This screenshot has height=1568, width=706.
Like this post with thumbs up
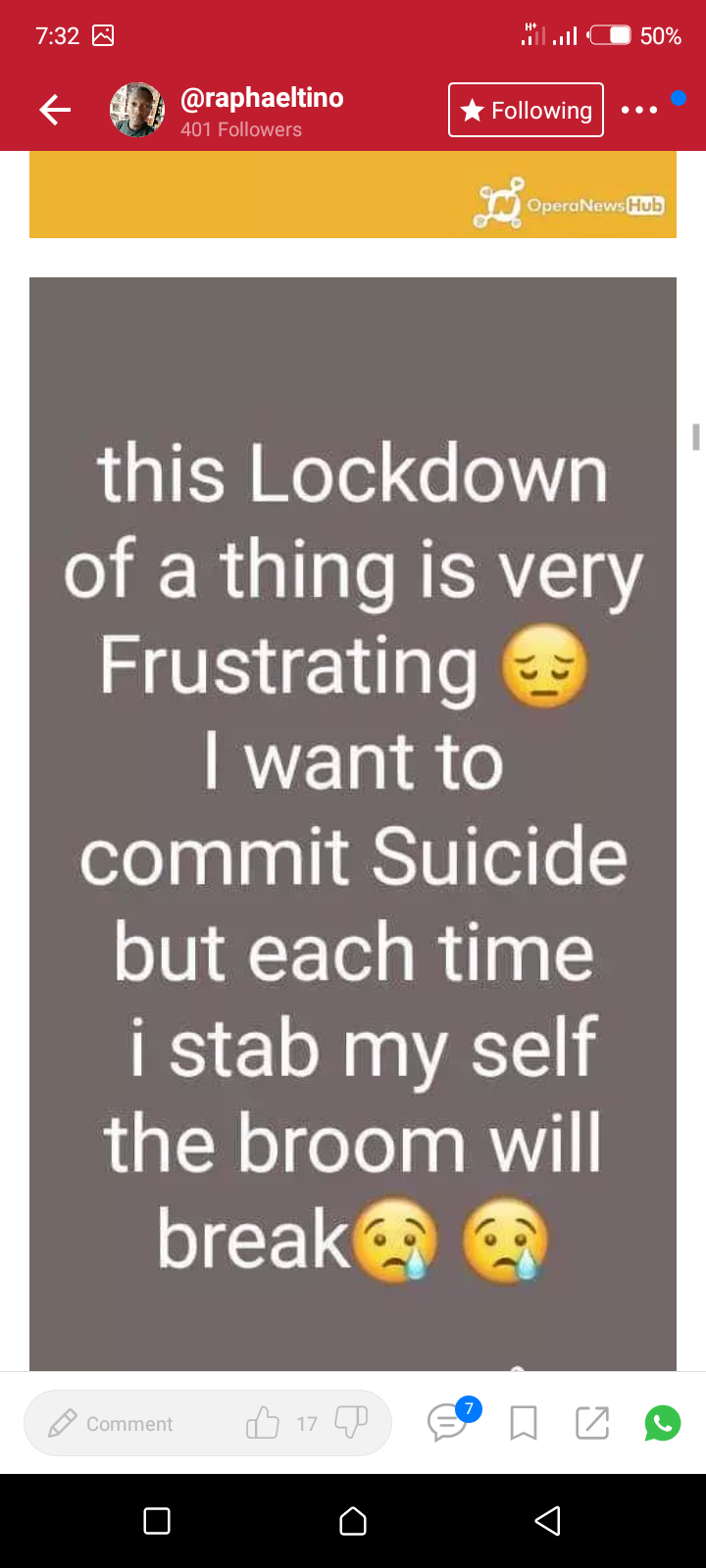click(x=263, y=1423)
